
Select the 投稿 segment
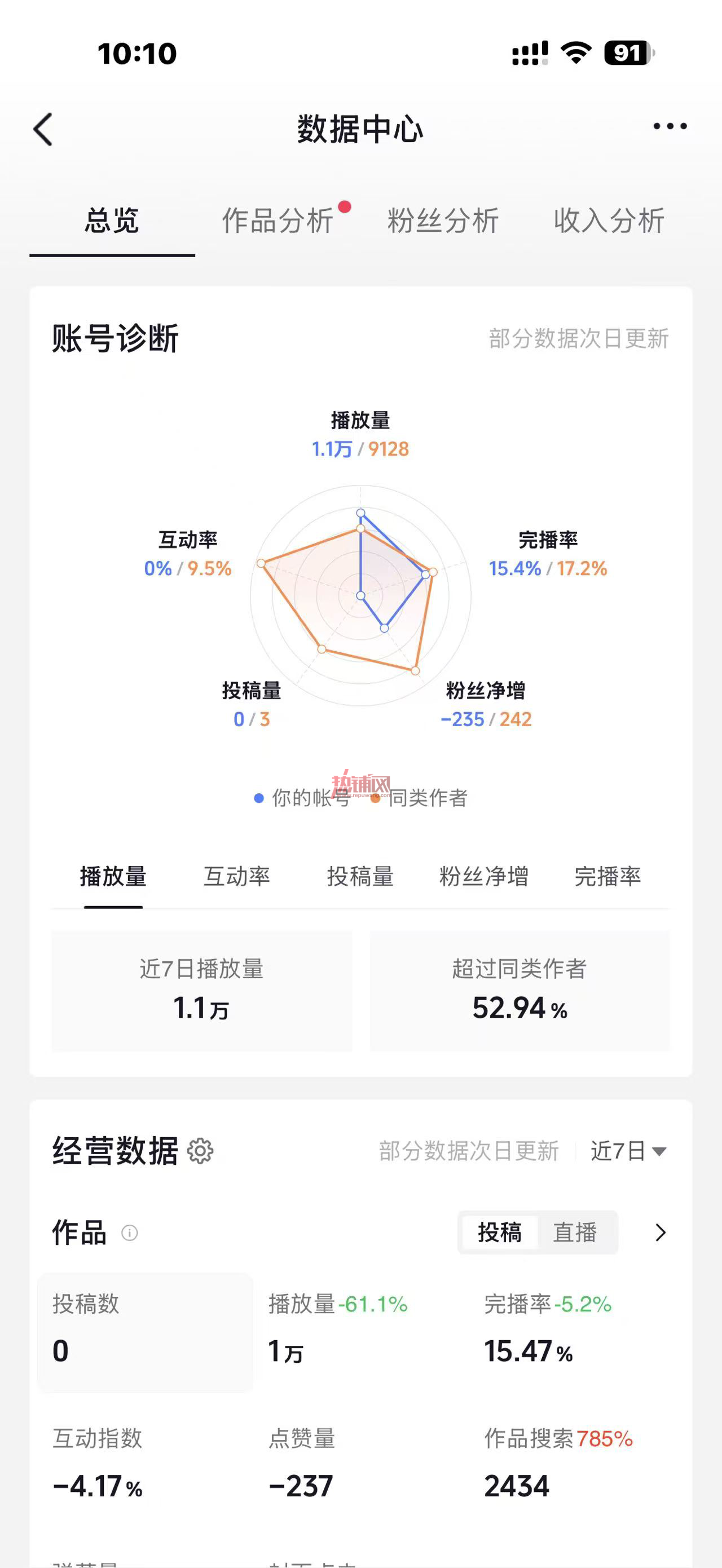(500, 1233)
